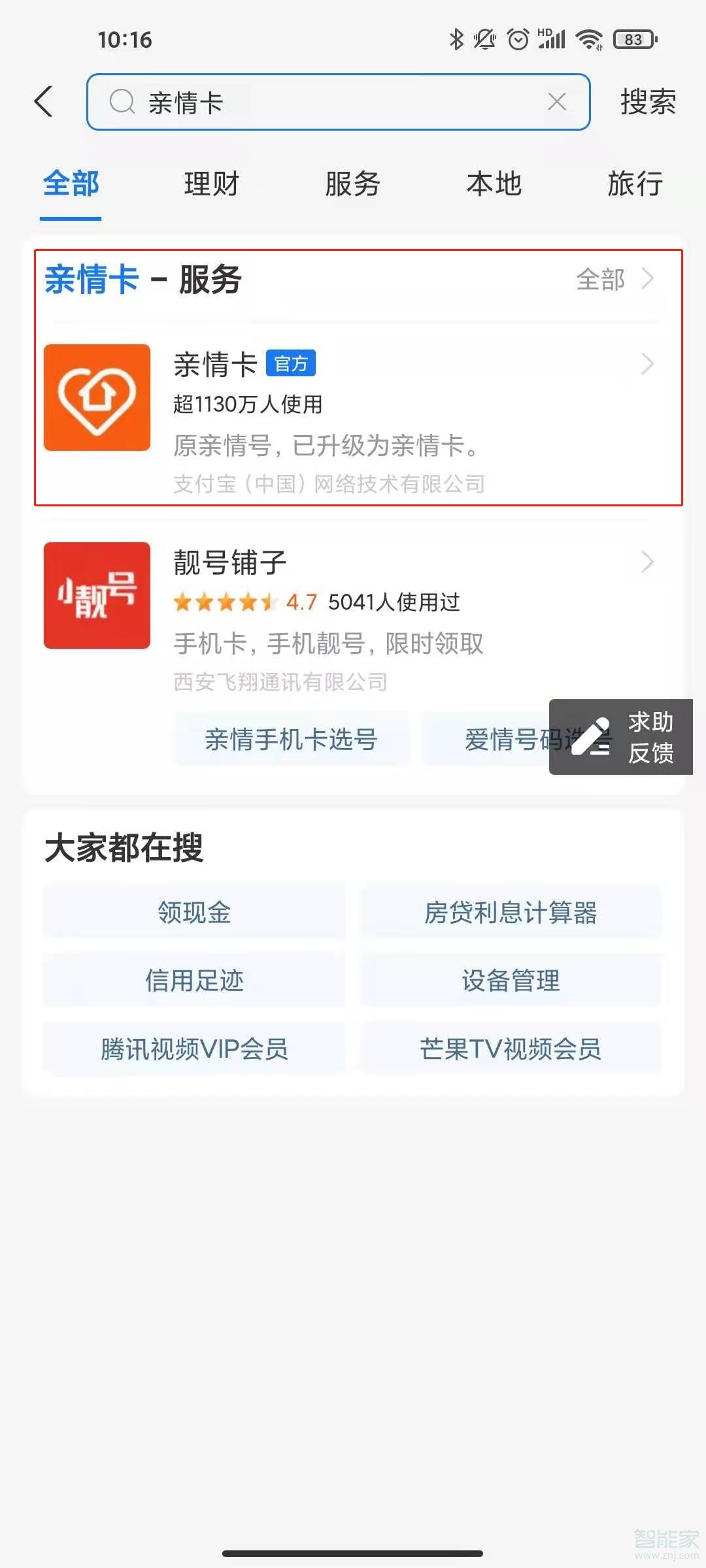Search for 腾讯视频VIP会员
706x1568 pixels.
(x=194, y=1049)
